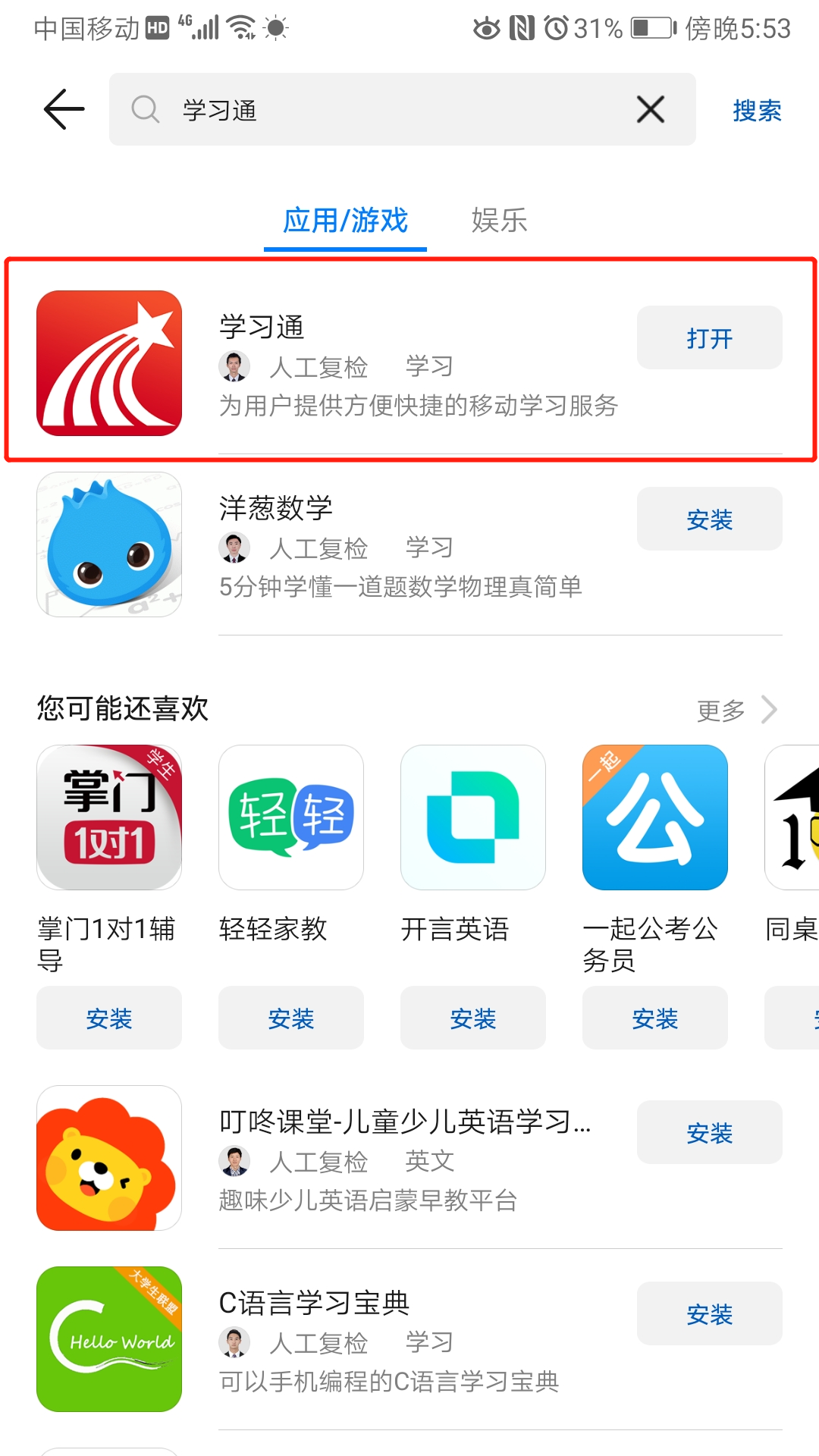Switch to the 娱乐 tab
This screenshot has width=819, height=1456.
tap(498, 221)
